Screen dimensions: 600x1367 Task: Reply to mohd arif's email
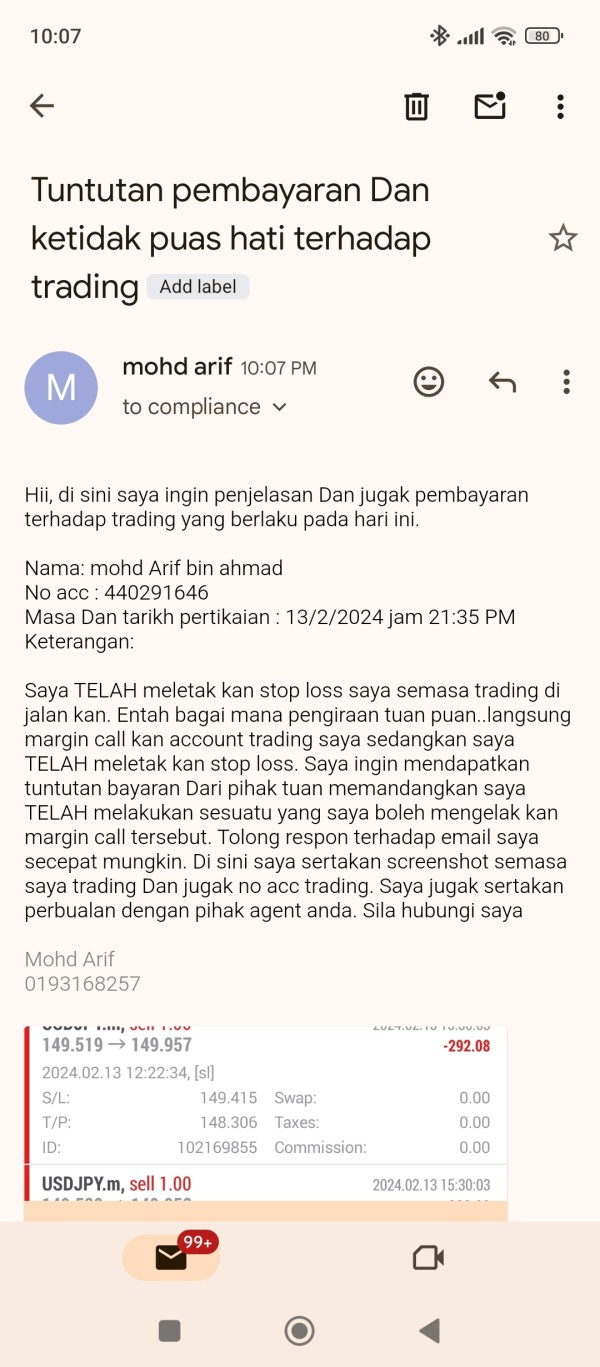(502, 381)
